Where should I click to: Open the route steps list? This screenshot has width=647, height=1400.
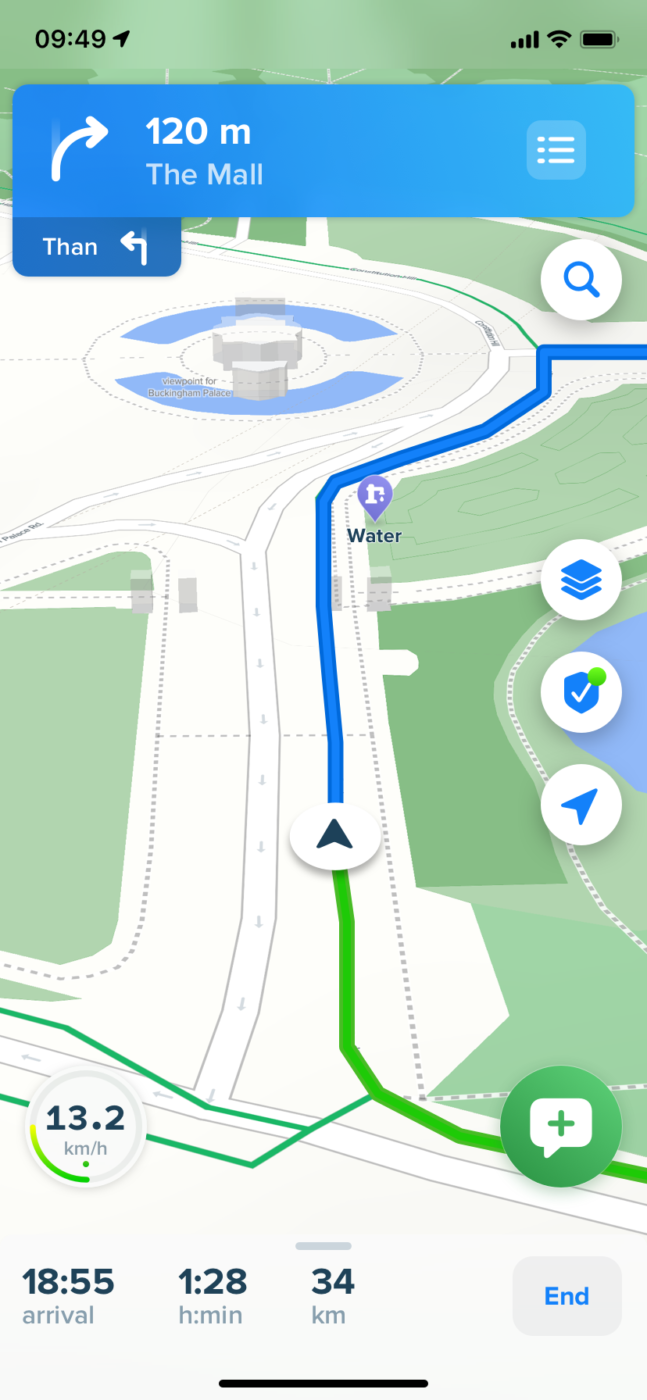(556, 151)
